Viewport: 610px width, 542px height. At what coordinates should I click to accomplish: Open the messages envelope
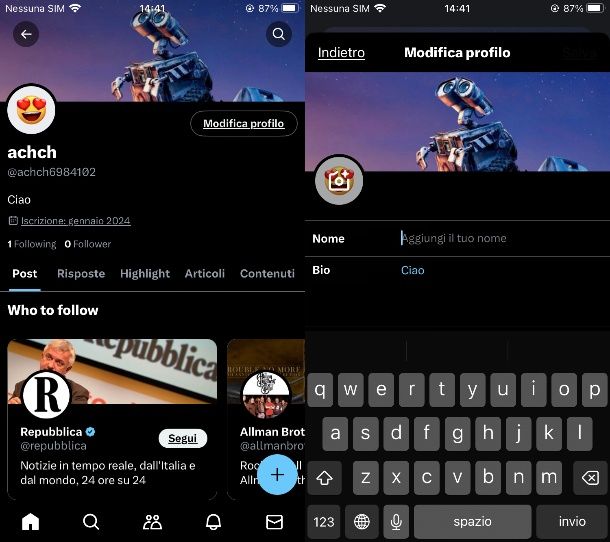274,521
